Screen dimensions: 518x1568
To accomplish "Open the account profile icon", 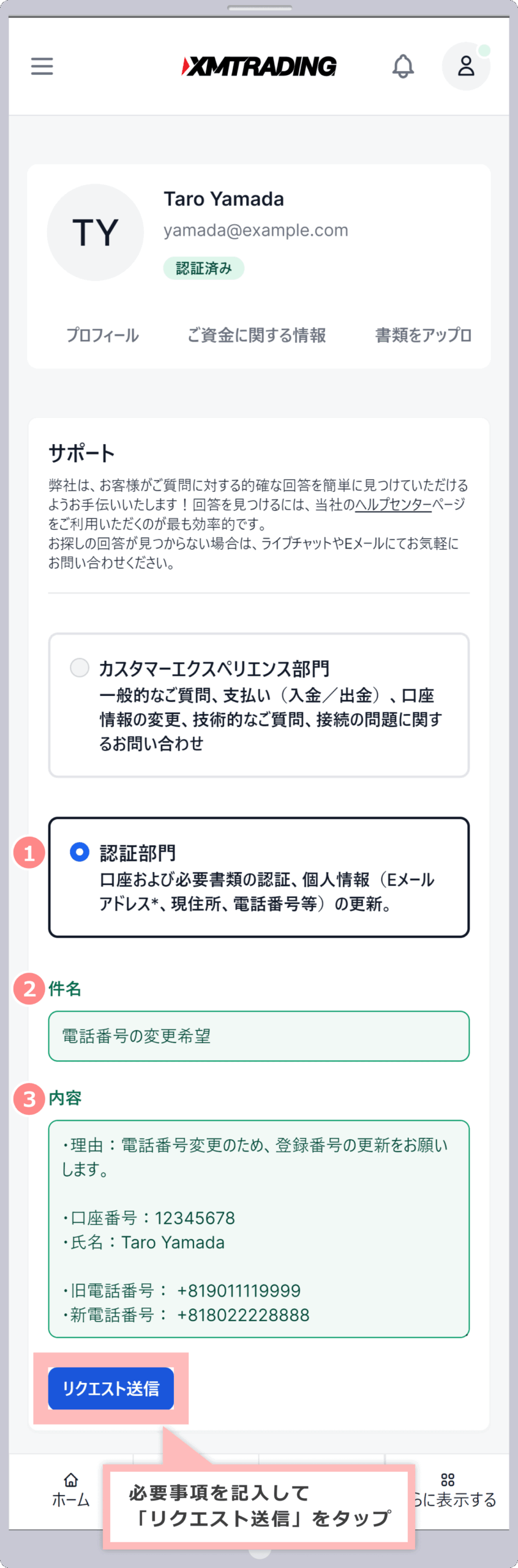I will pos(466,66).
